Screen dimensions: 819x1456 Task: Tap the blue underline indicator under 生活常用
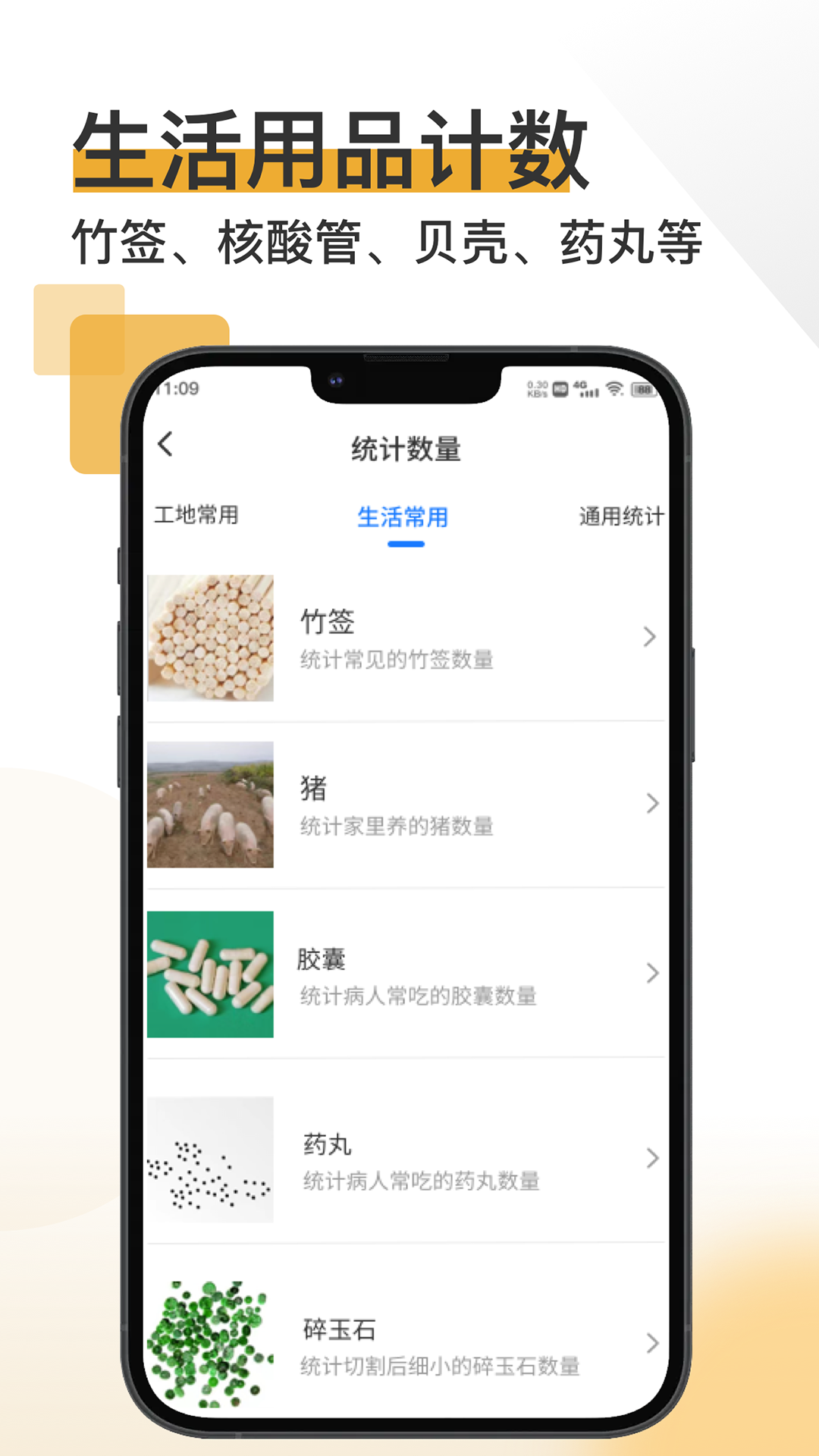pyautogui.click(x=404, y=543)
